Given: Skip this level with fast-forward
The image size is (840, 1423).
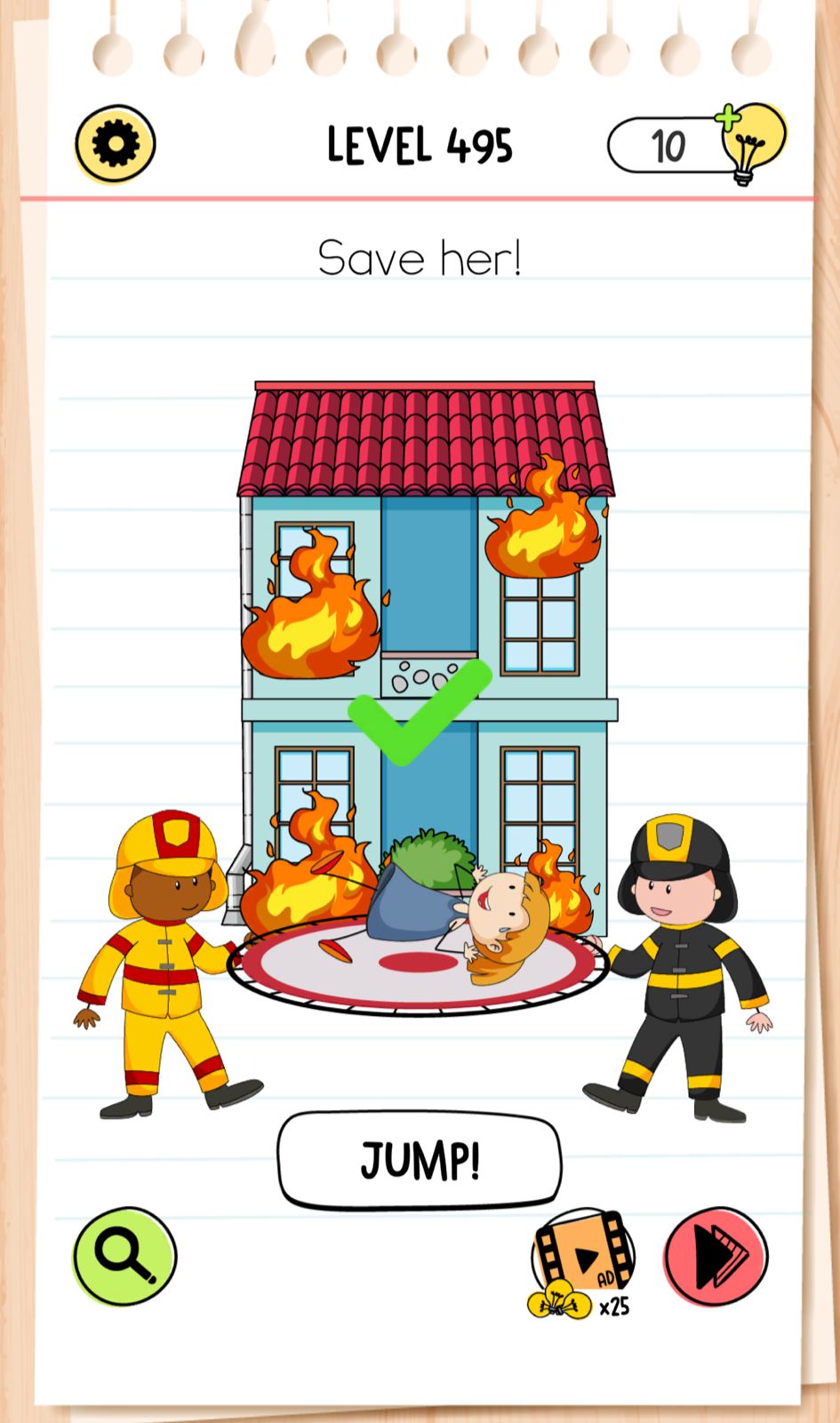Looking at the screenshot, I should (x=716, y=1256).
